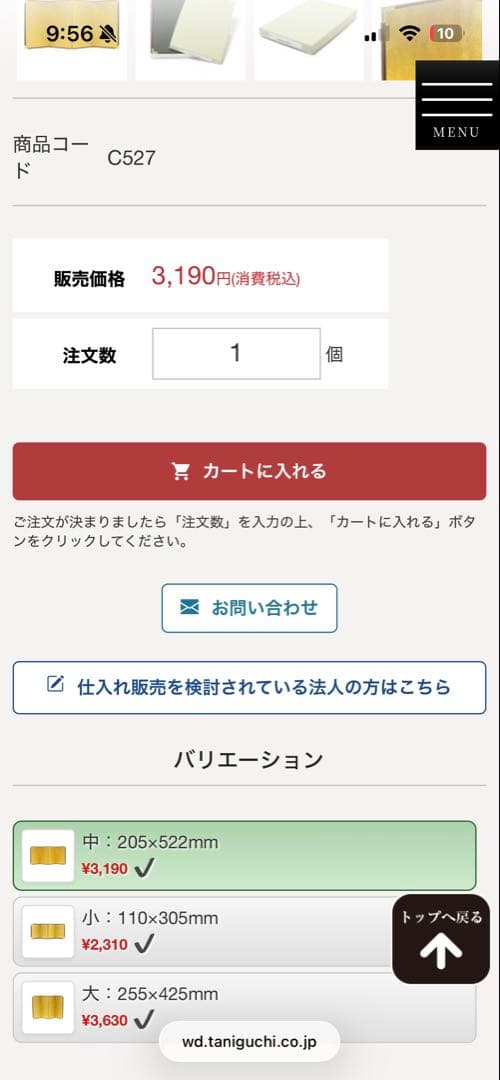Add item with カートに入れる button

click(249, 471)
